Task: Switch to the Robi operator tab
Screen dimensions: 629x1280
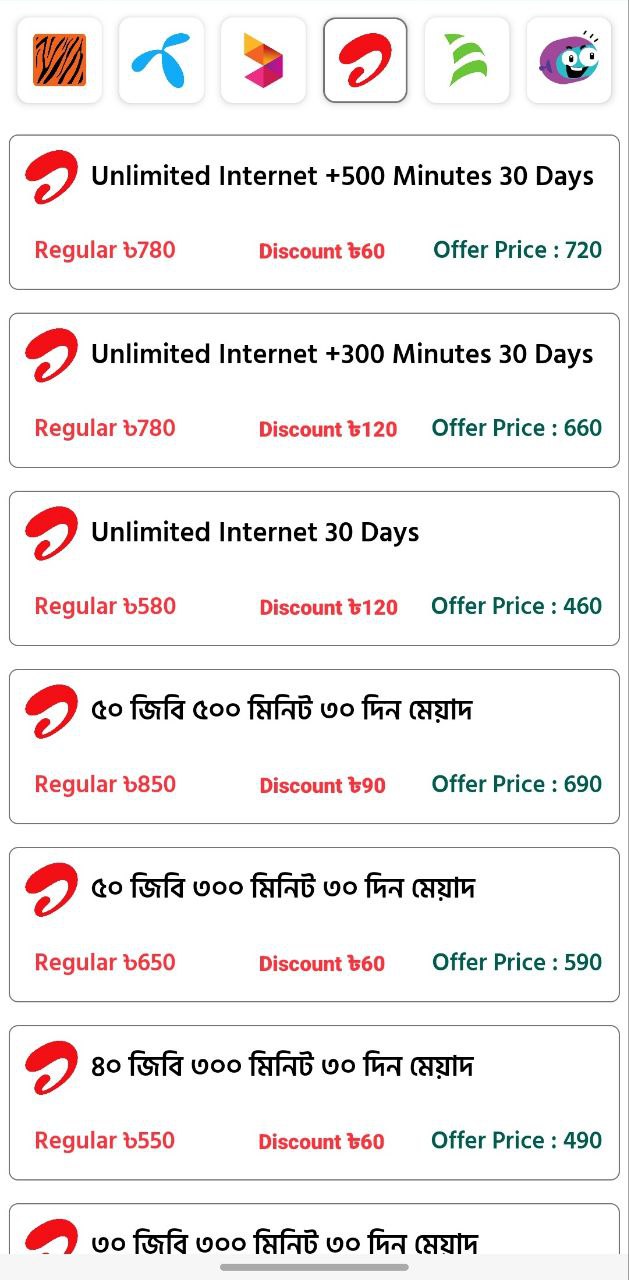Action: 263,60
